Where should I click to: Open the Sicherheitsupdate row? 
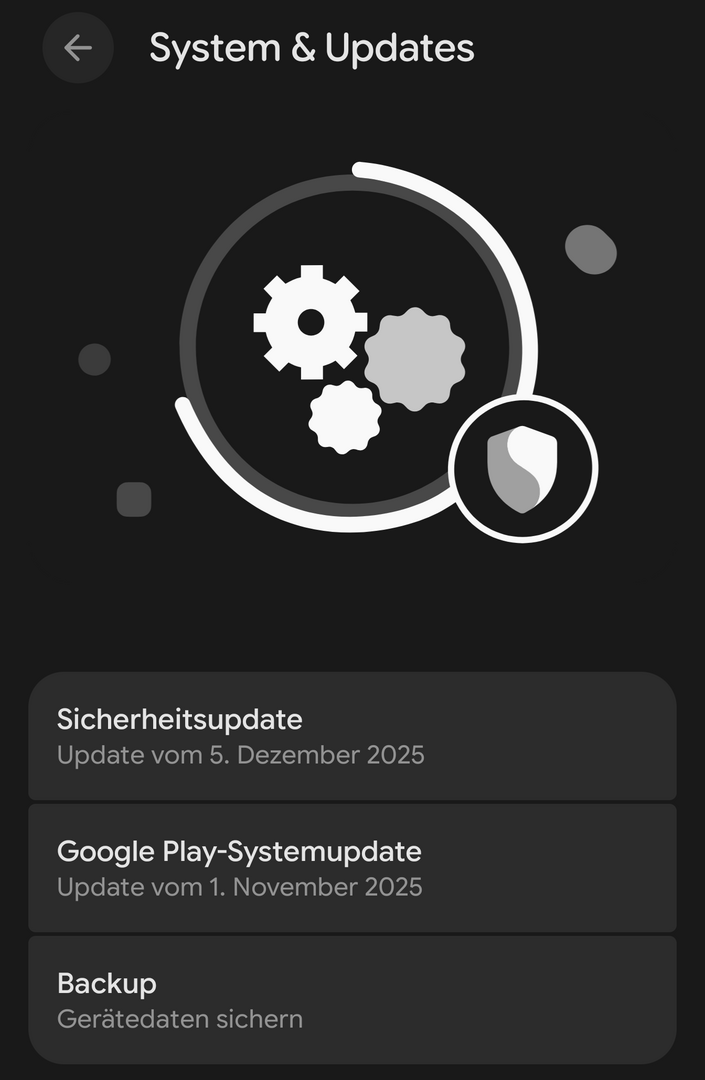coord(352,736)
